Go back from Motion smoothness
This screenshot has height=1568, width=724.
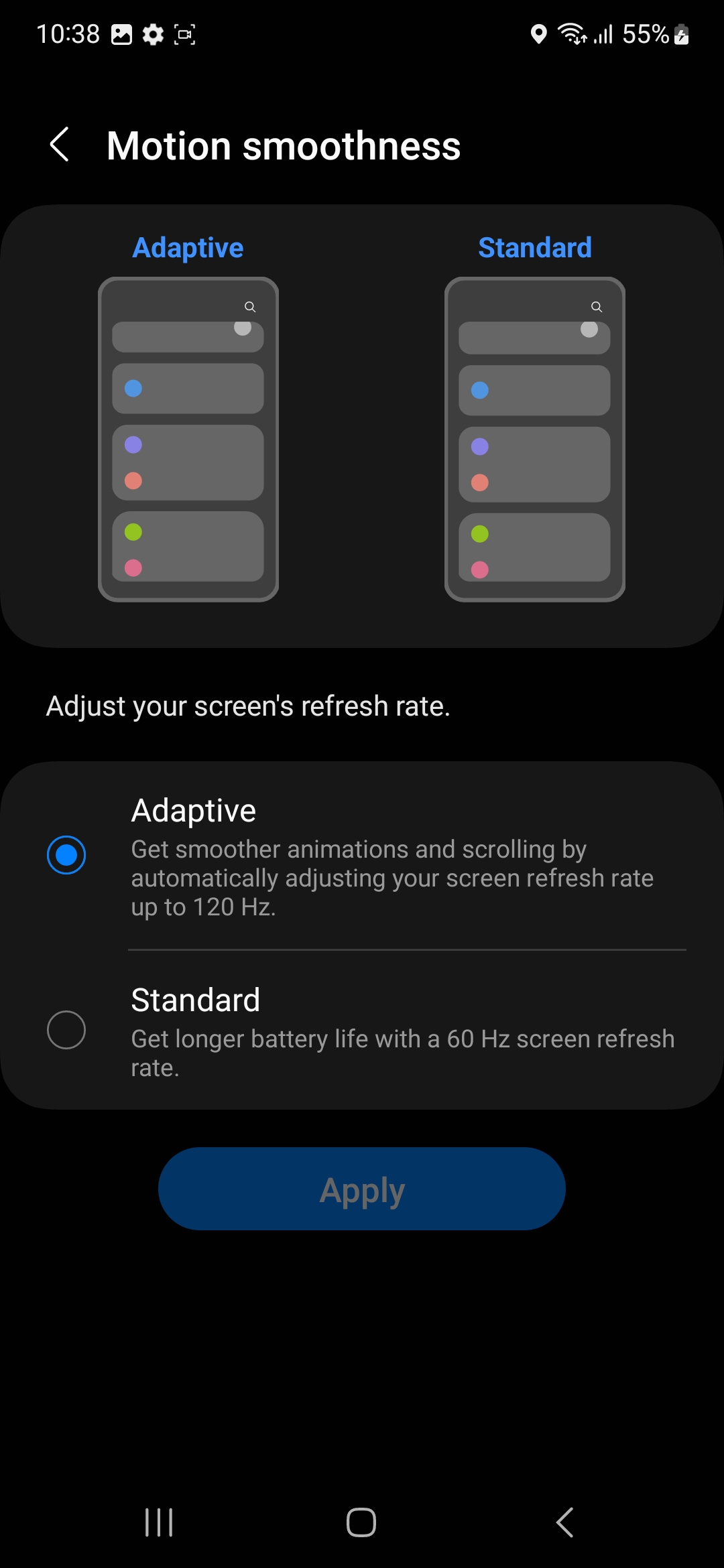[60, 145]
